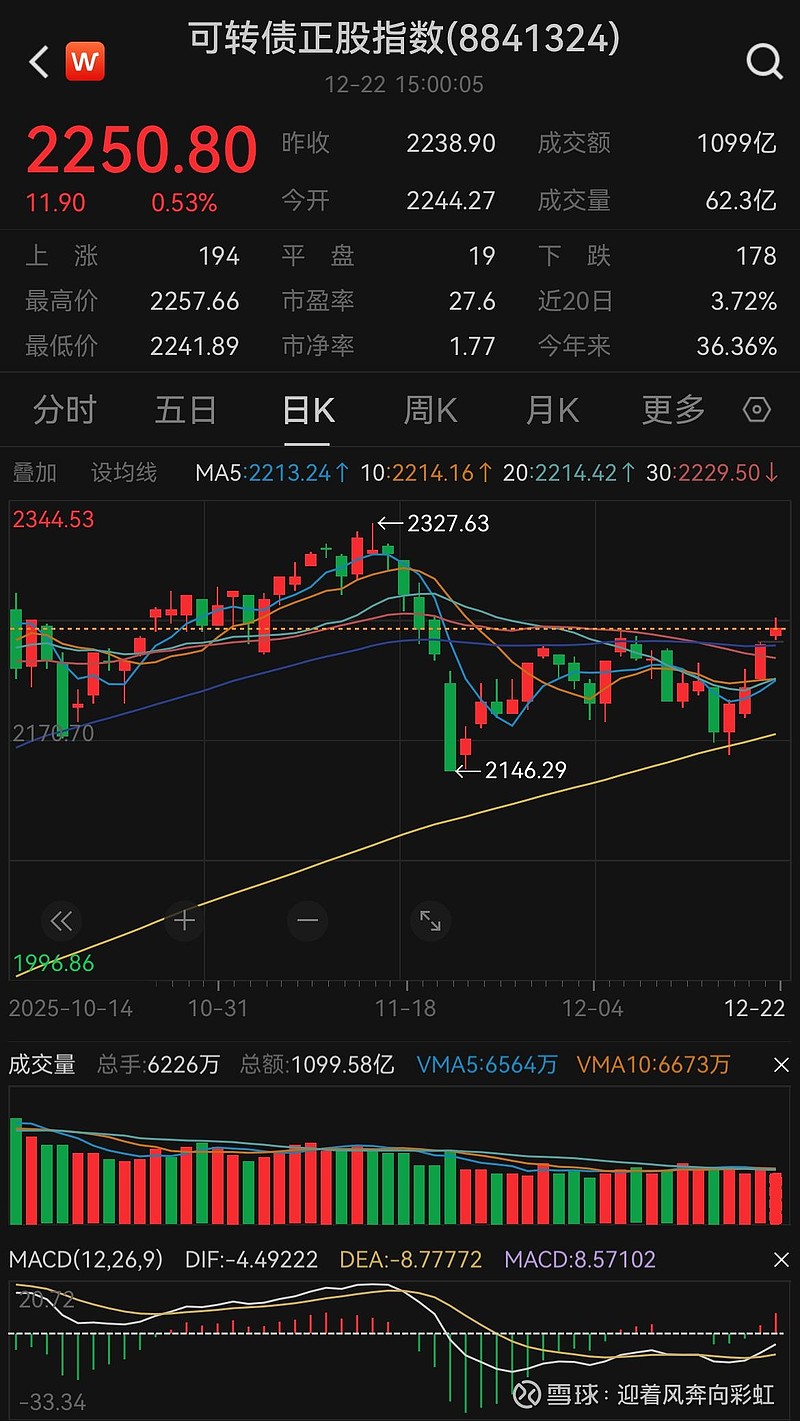
Task: Open the Wind app logo icon
Action: click(85, 62)
